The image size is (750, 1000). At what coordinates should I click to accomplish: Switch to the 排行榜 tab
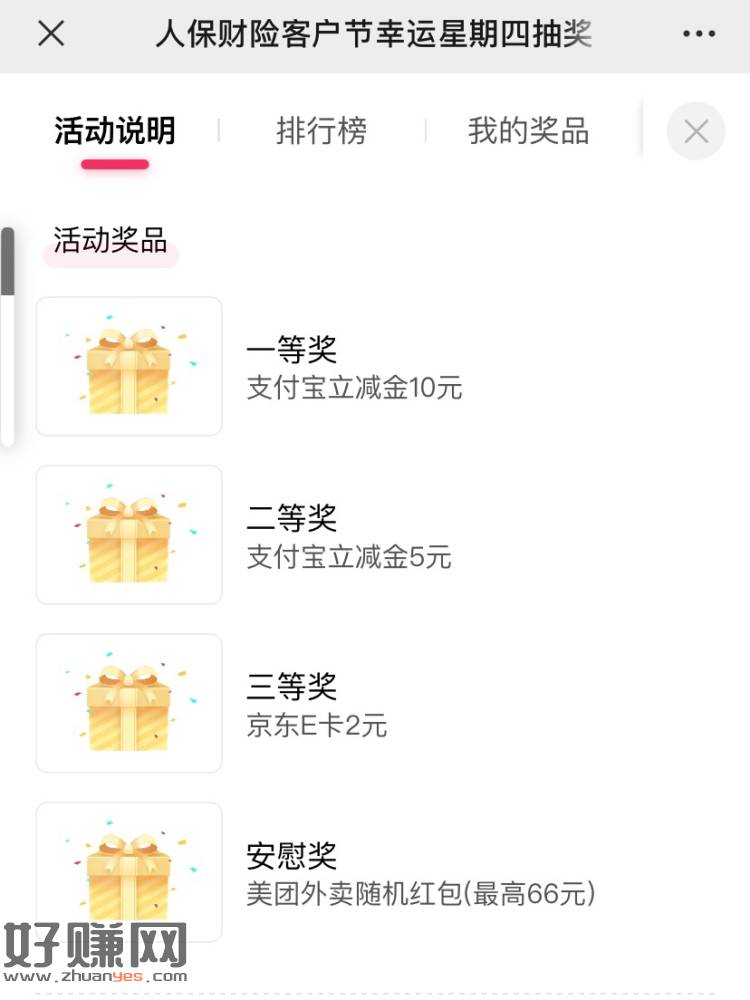coord(321,131)
